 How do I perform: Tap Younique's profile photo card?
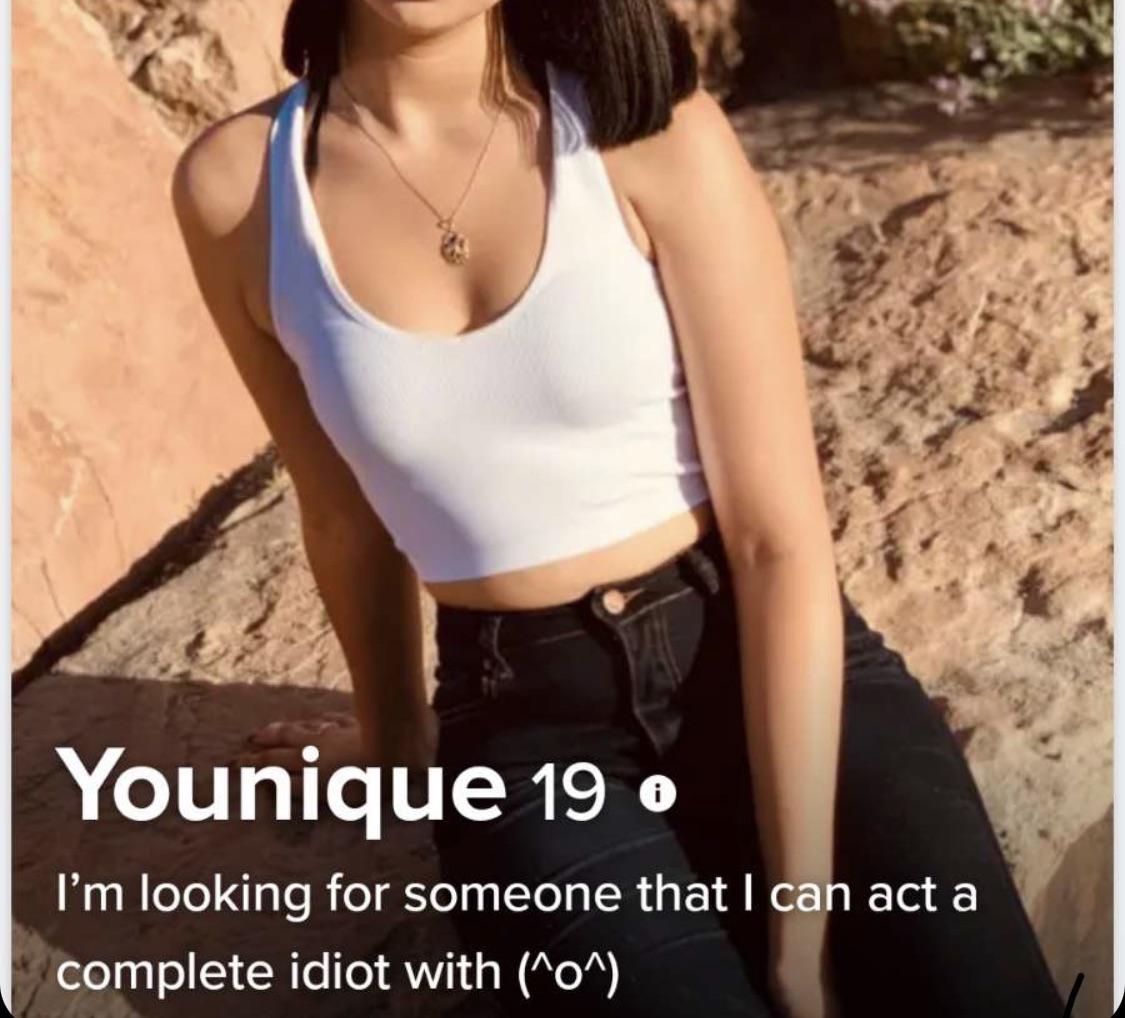[560, 400]
